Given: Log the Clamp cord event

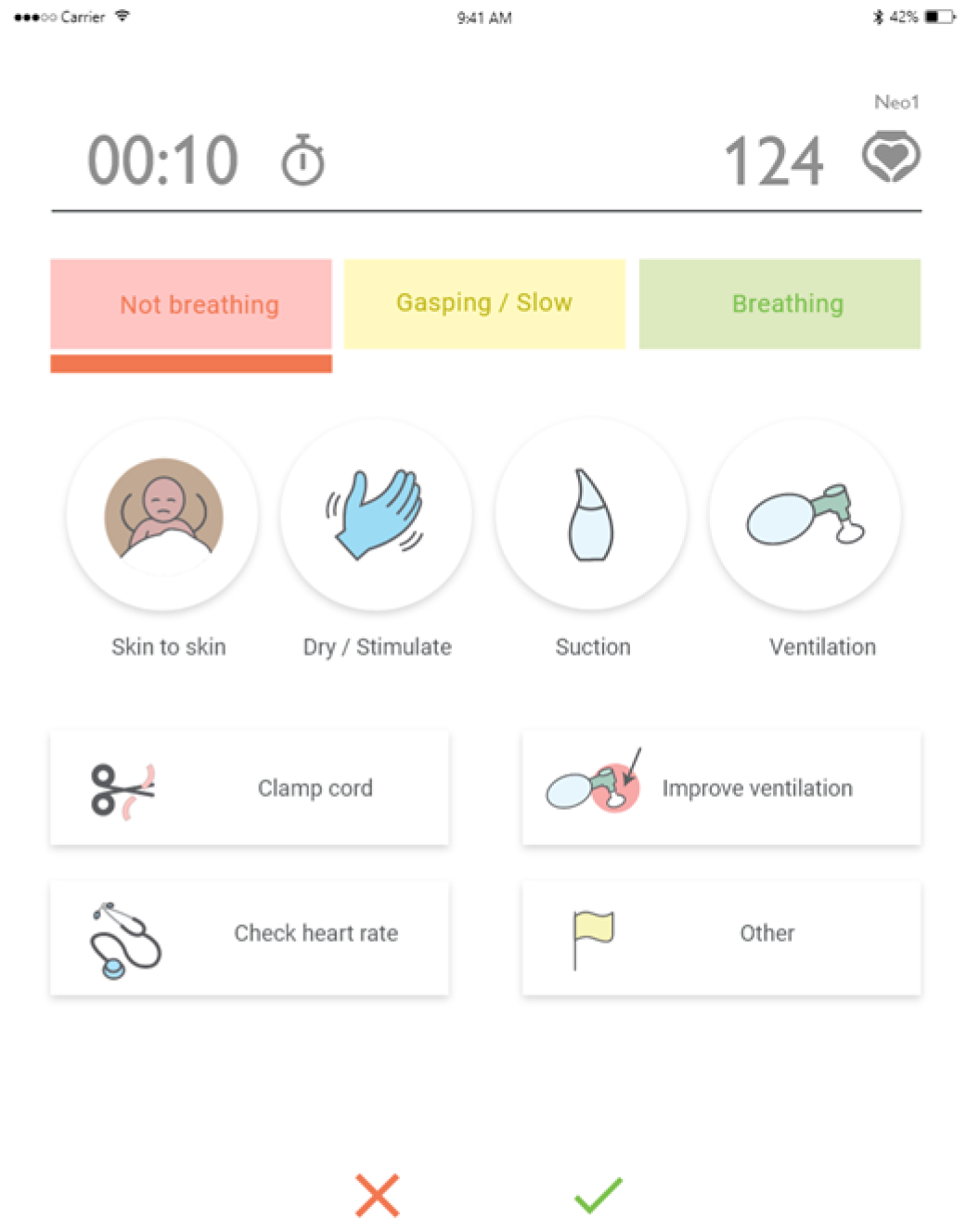Looking at the screenshot, I should (x=250, y=788).
